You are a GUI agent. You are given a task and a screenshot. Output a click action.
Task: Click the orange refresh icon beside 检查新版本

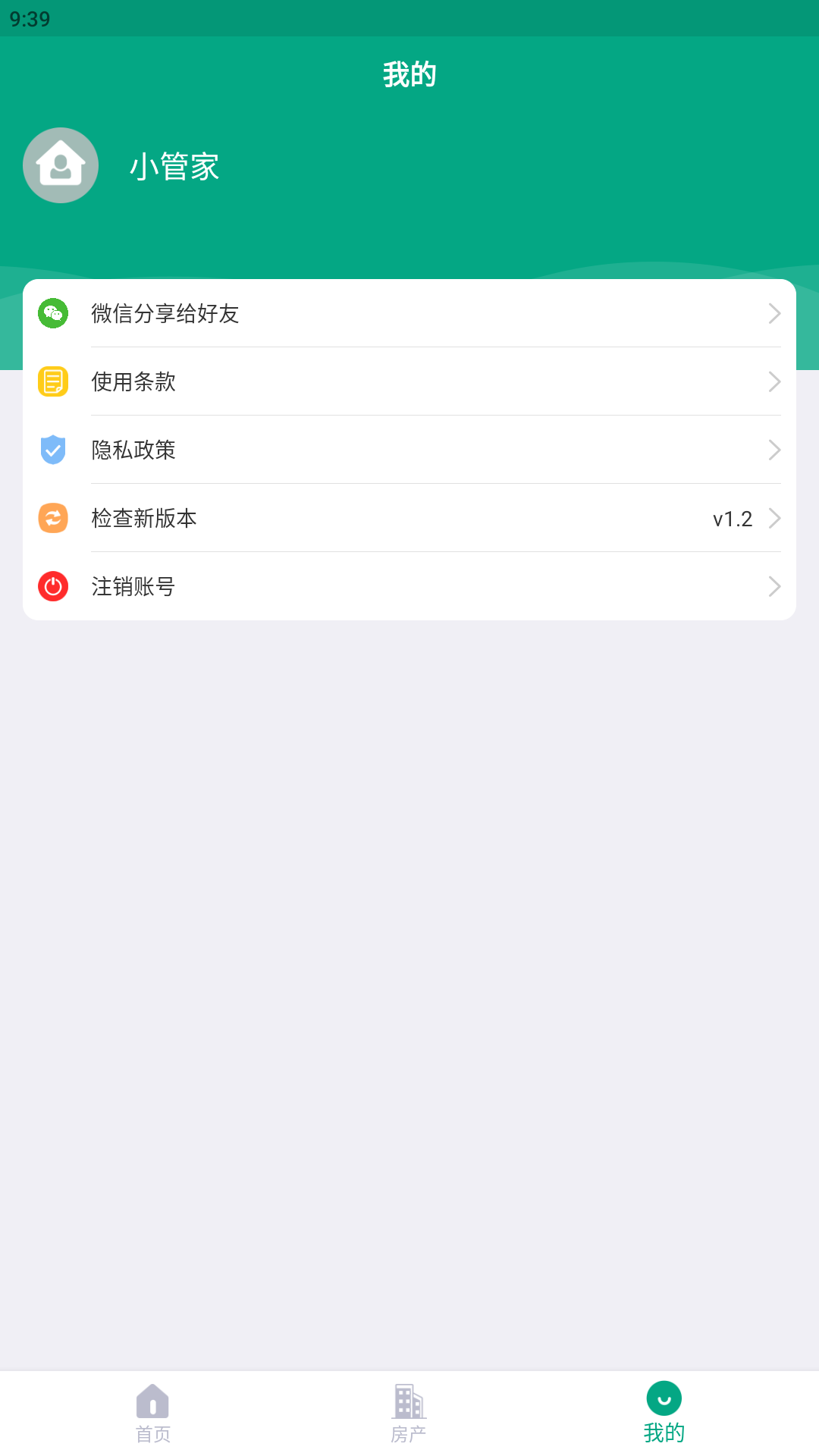tap(52, 519)
